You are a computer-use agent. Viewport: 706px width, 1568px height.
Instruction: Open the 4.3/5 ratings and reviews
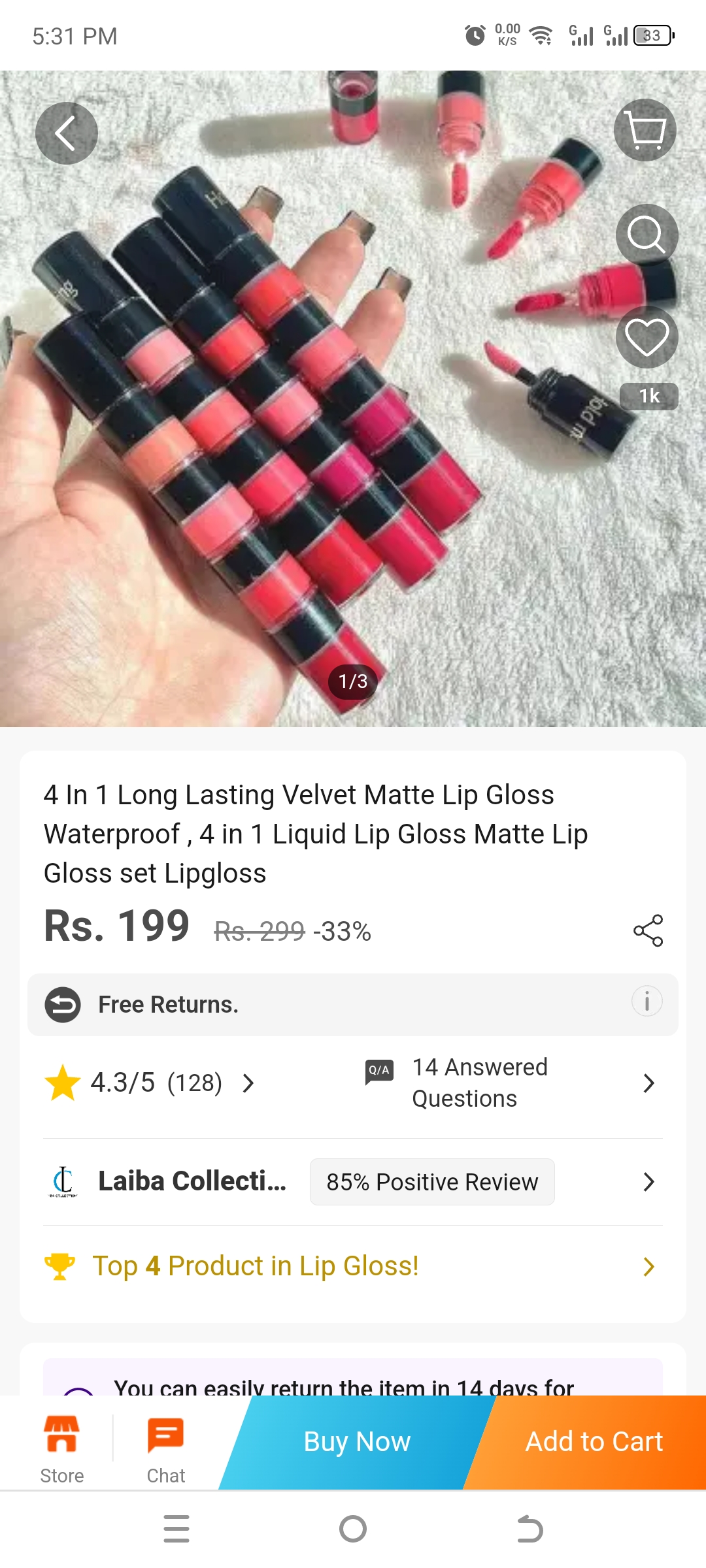point(150,1083)
